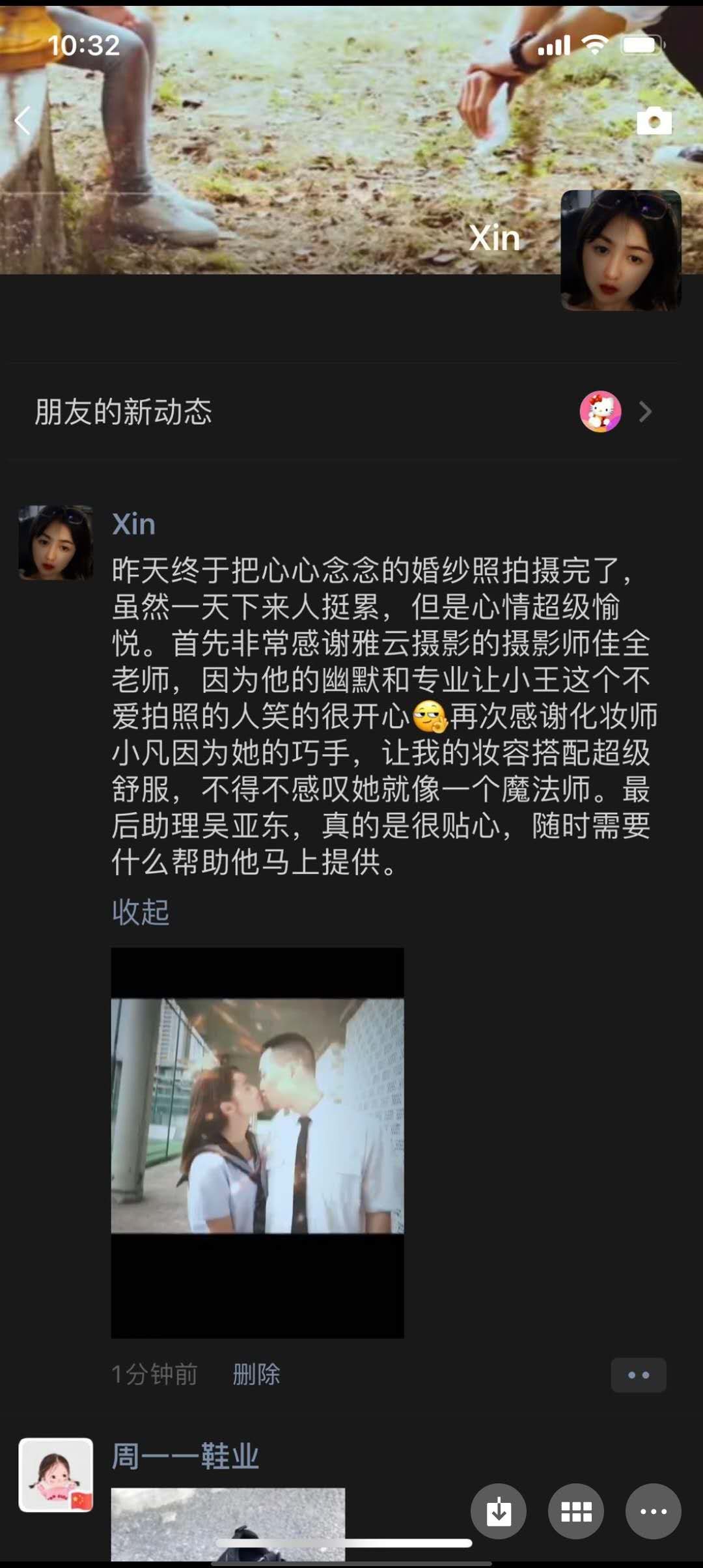Screen dimensions: 703x1568
Task: Open Xin's name link on the post
Action: (x=133, y=524)
